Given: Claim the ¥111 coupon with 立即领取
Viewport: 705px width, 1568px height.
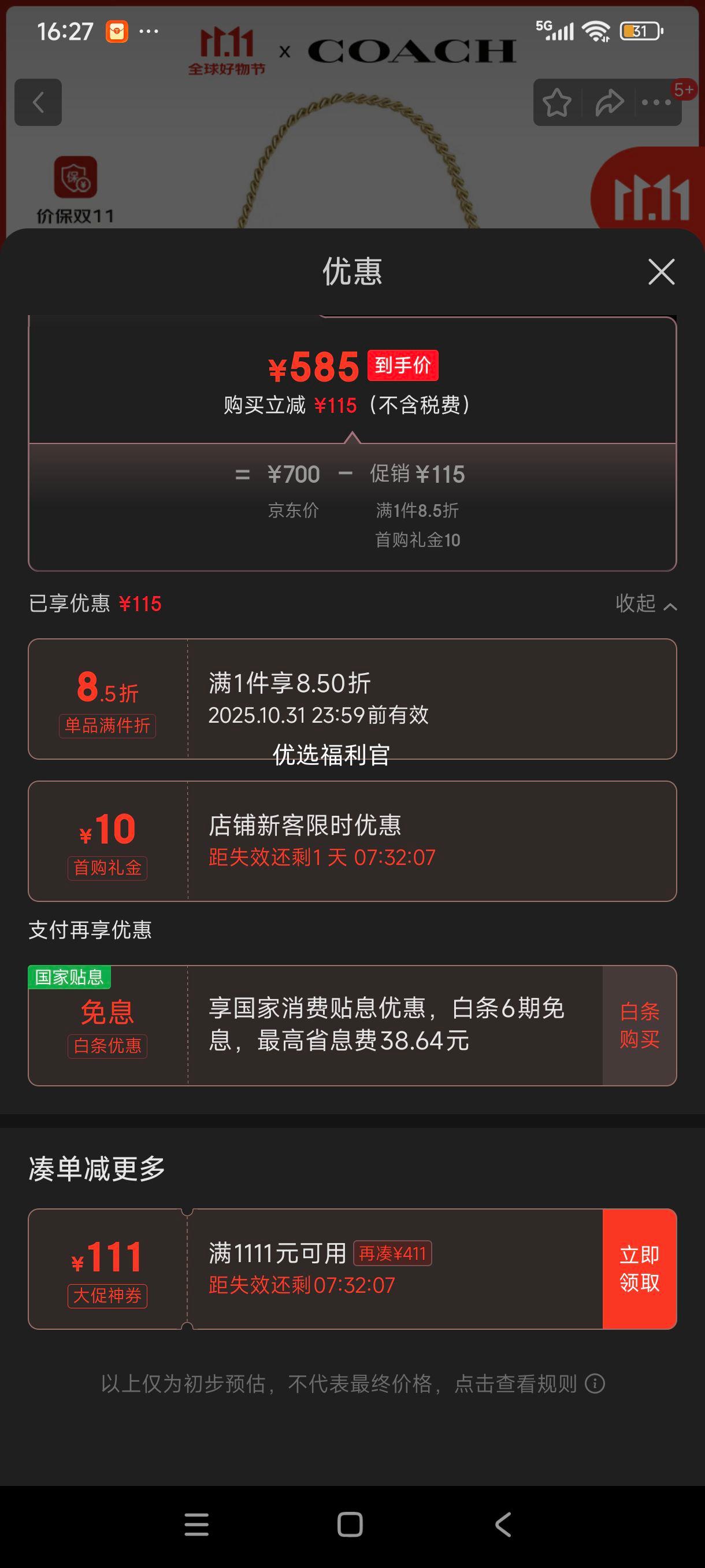Looking at the screenshot, I should point(639,1269).
